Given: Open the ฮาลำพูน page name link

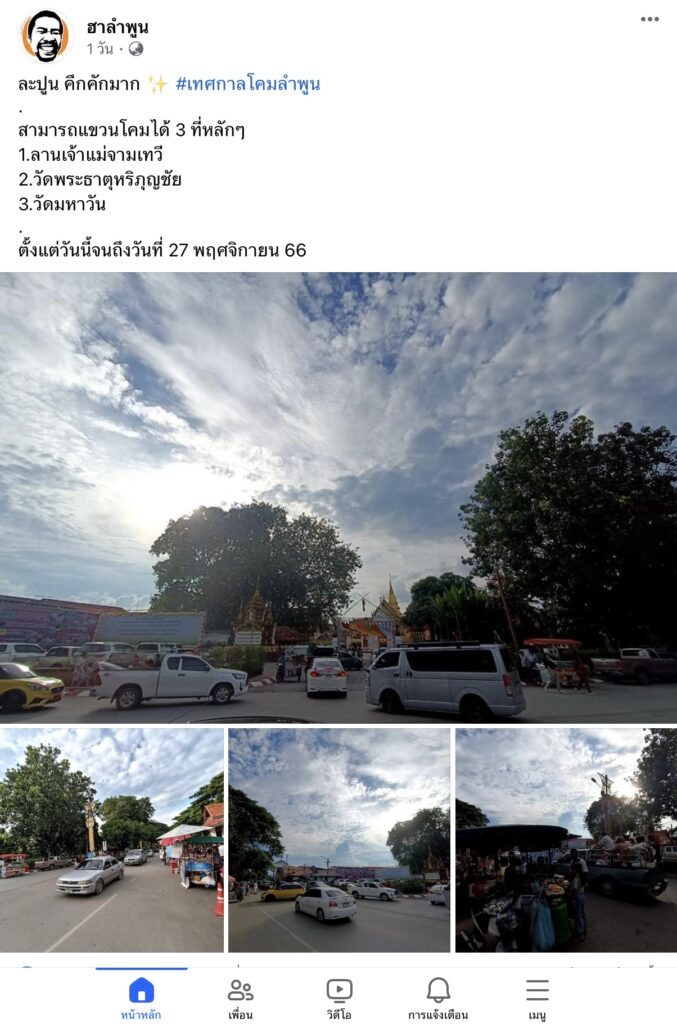Looking at the screenshot, I should coord(117,27).
